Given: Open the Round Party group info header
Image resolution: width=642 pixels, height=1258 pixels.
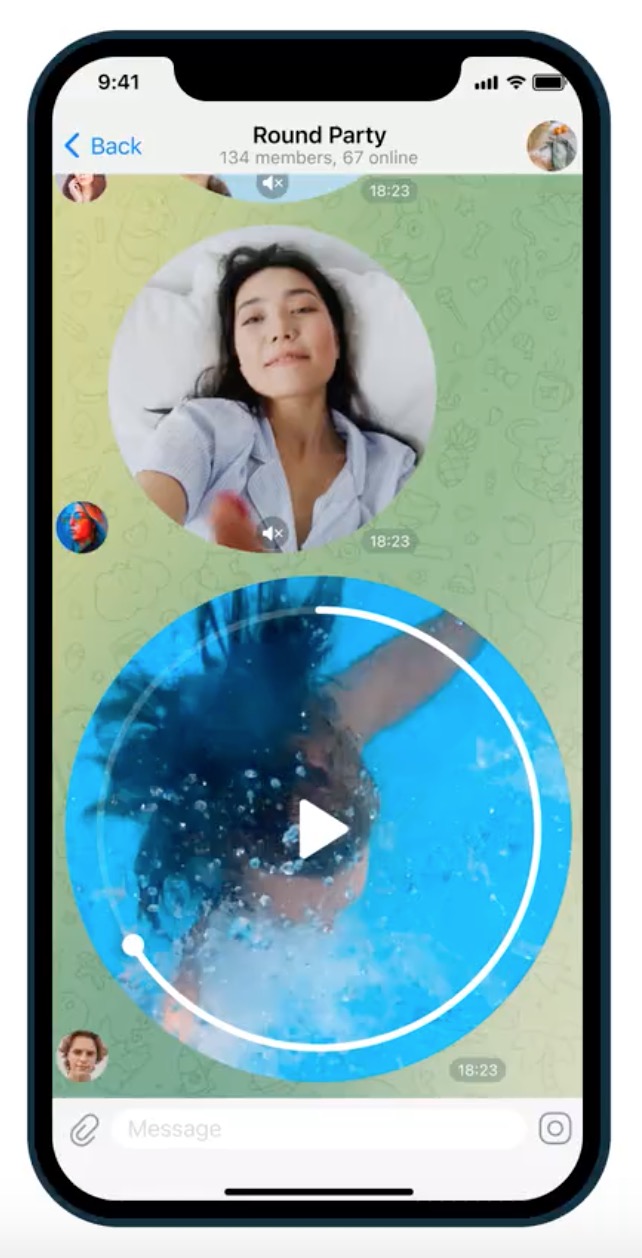Looking at the screenshot, I should coord(319,145).
